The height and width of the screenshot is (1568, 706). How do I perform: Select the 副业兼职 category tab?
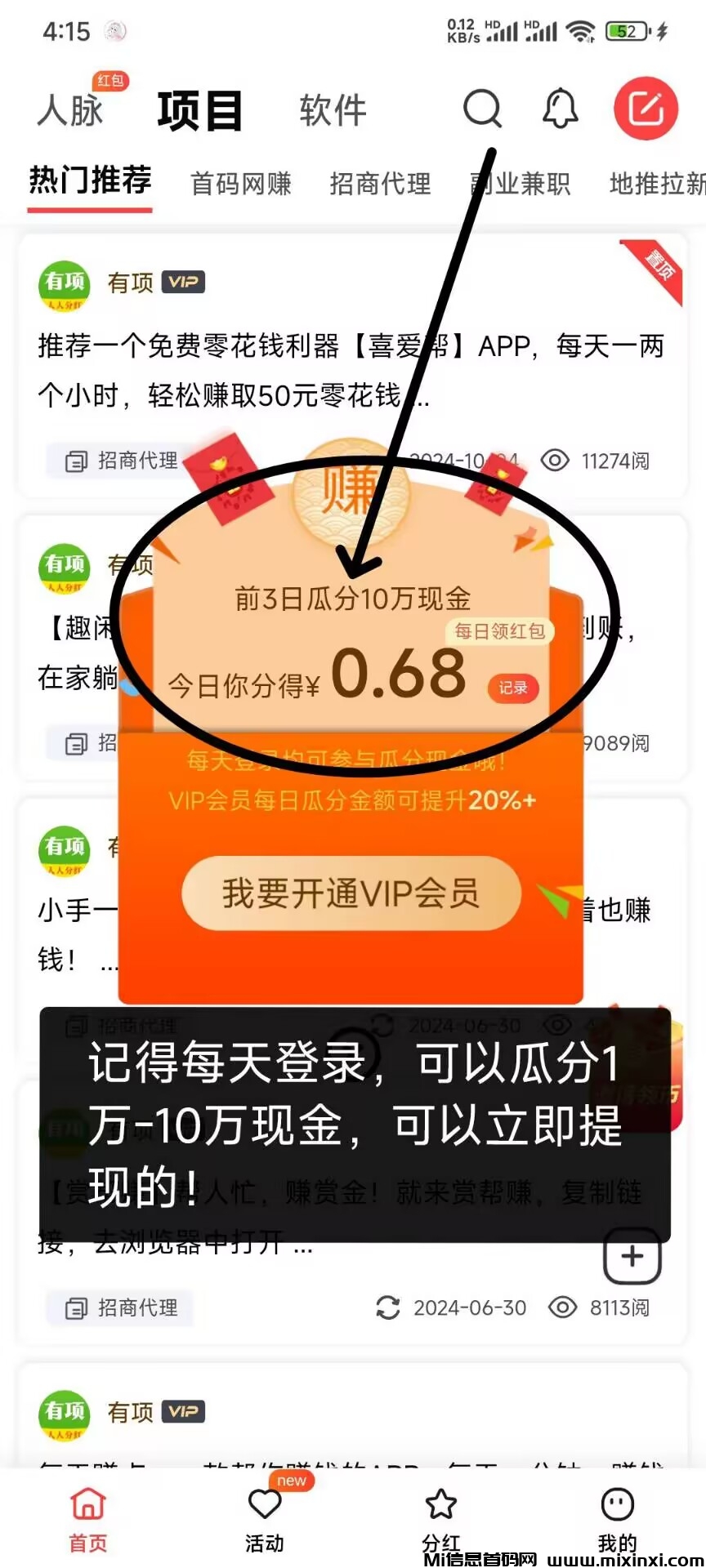[521, 184]
